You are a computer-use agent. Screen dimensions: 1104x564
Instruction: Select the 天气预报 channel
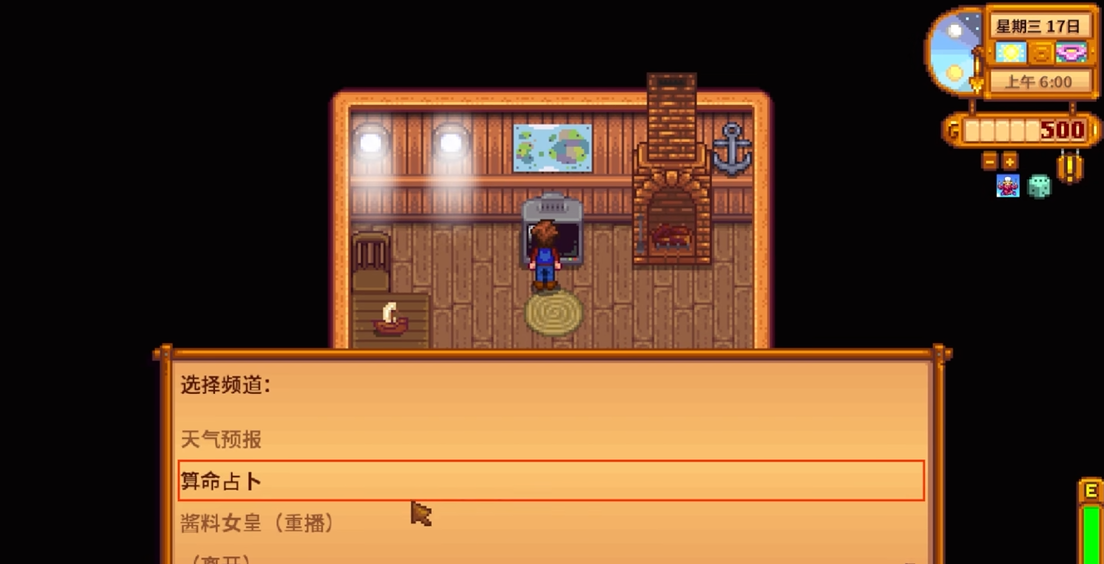click(x=221, y=440)
